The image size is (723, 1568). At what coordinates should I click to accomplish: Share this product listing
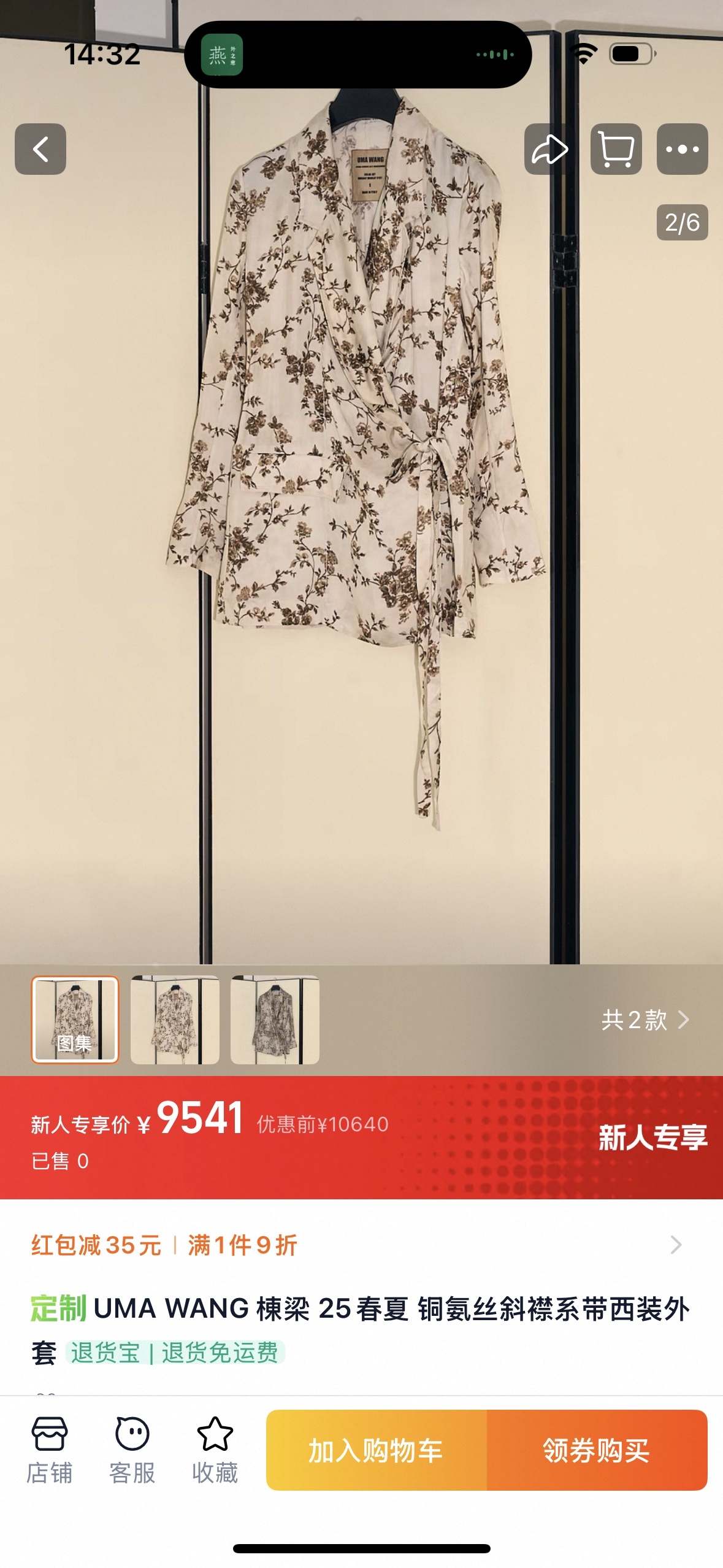click(549, 149)
